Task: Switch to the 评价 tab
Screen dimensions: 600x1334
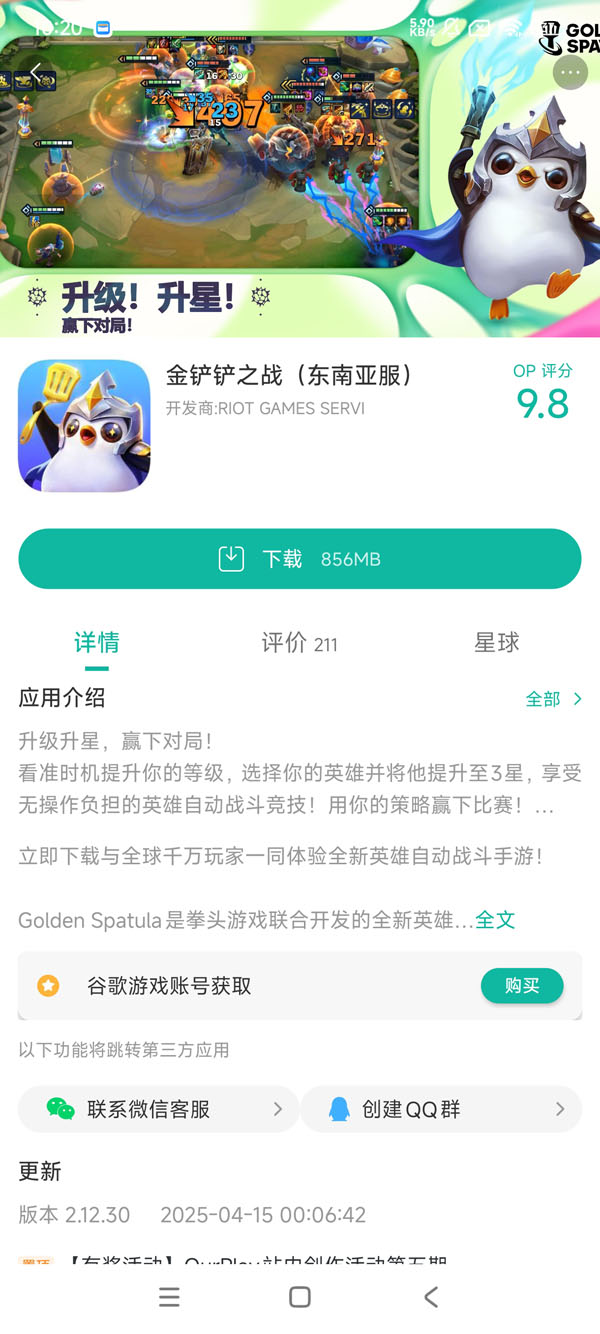Action: [299, 643]
